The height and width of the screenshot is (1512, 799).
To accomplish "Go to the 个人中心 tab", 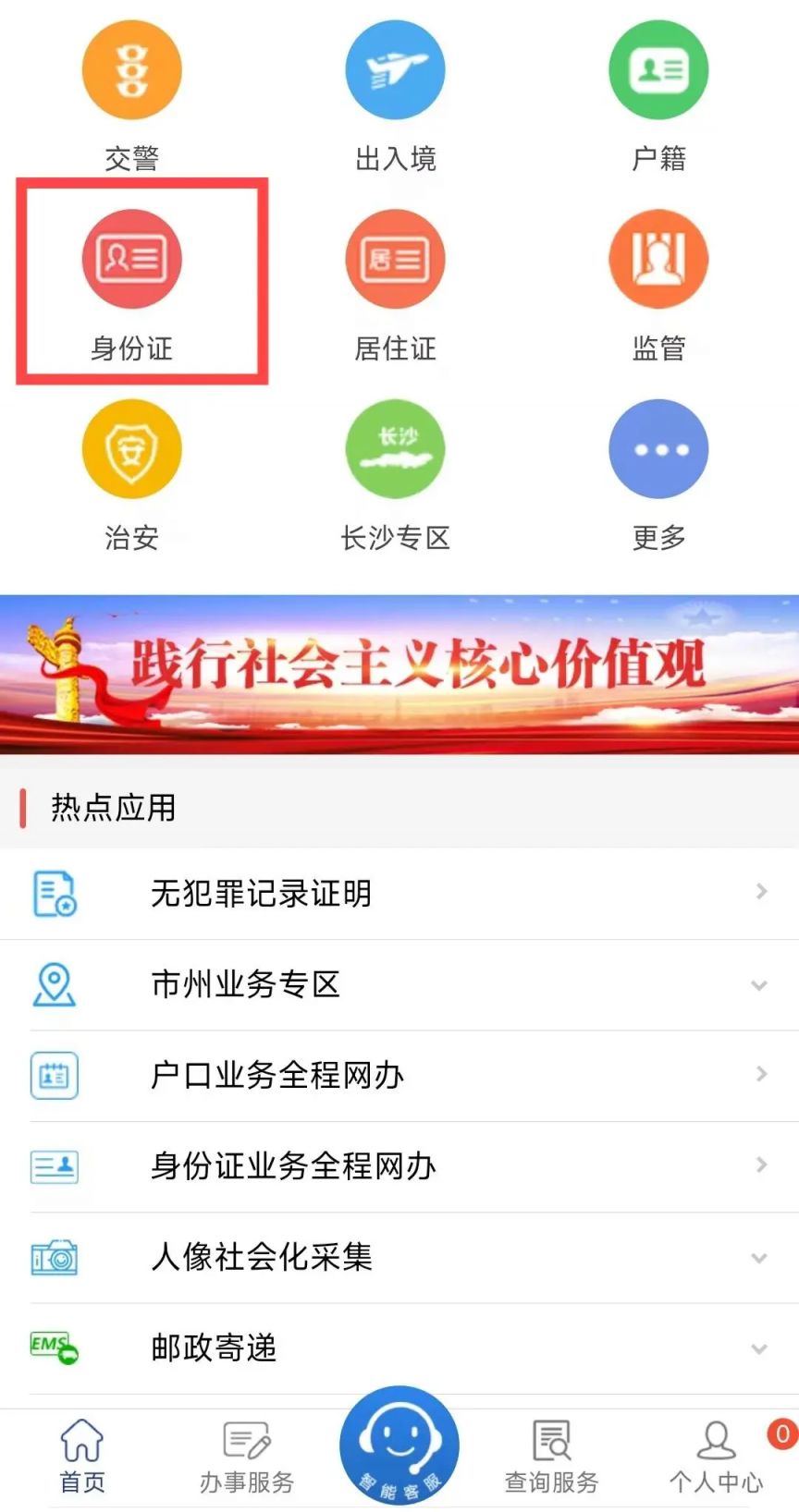I will click(716, 1457).
